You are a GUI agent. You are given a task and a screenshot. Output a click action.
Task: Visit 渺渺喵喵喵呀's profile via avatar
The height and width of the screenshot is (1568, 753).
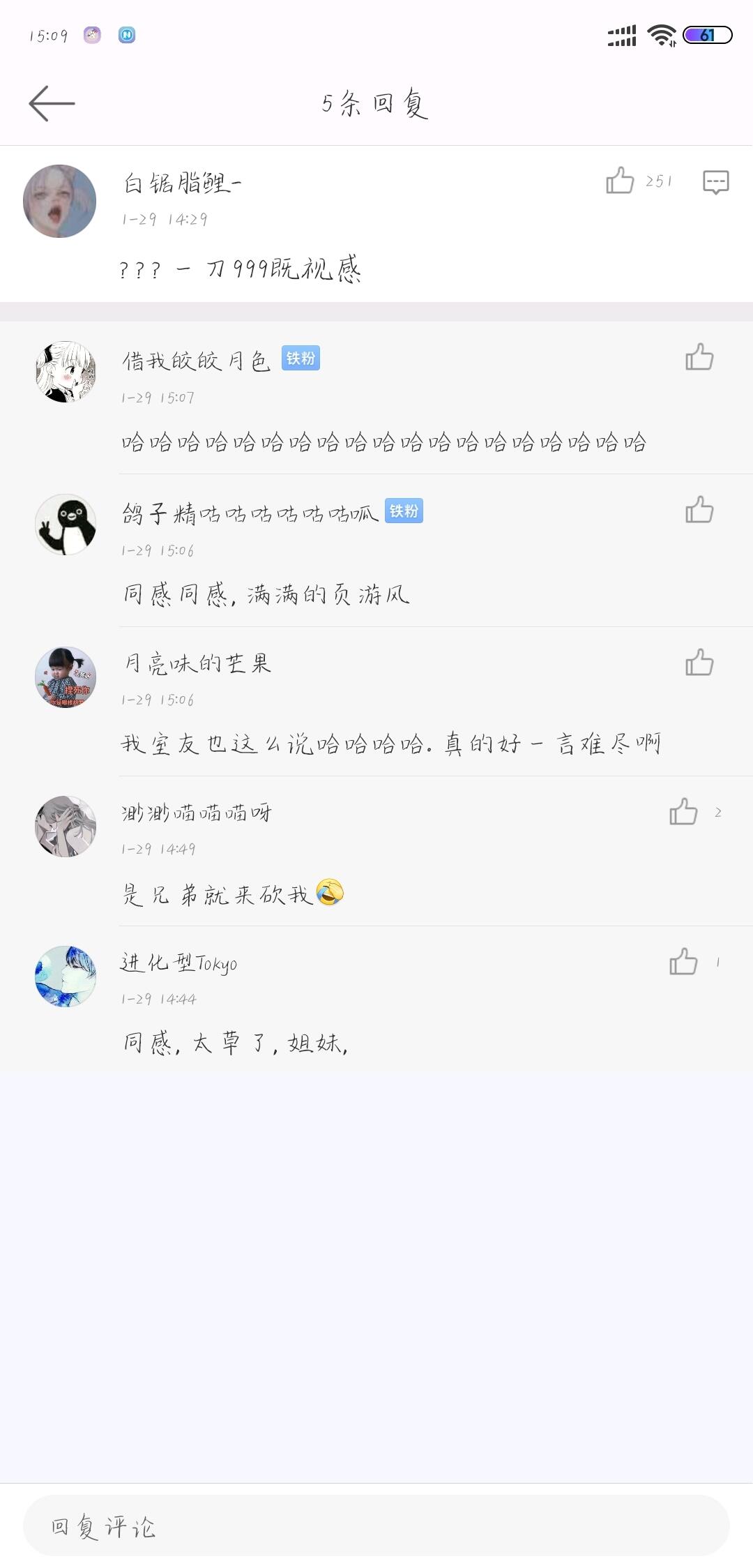[66, 827]
